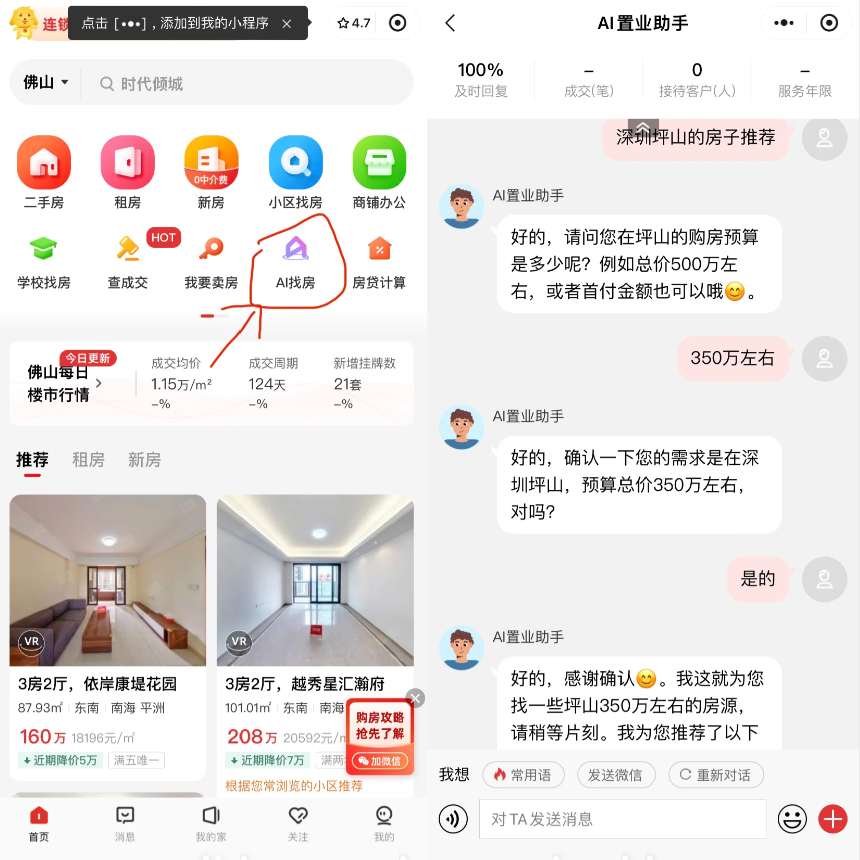This screenshot has height=860, width=860.
Task: Switch to the 消息 bottom tab
Action: click(125, 824)
